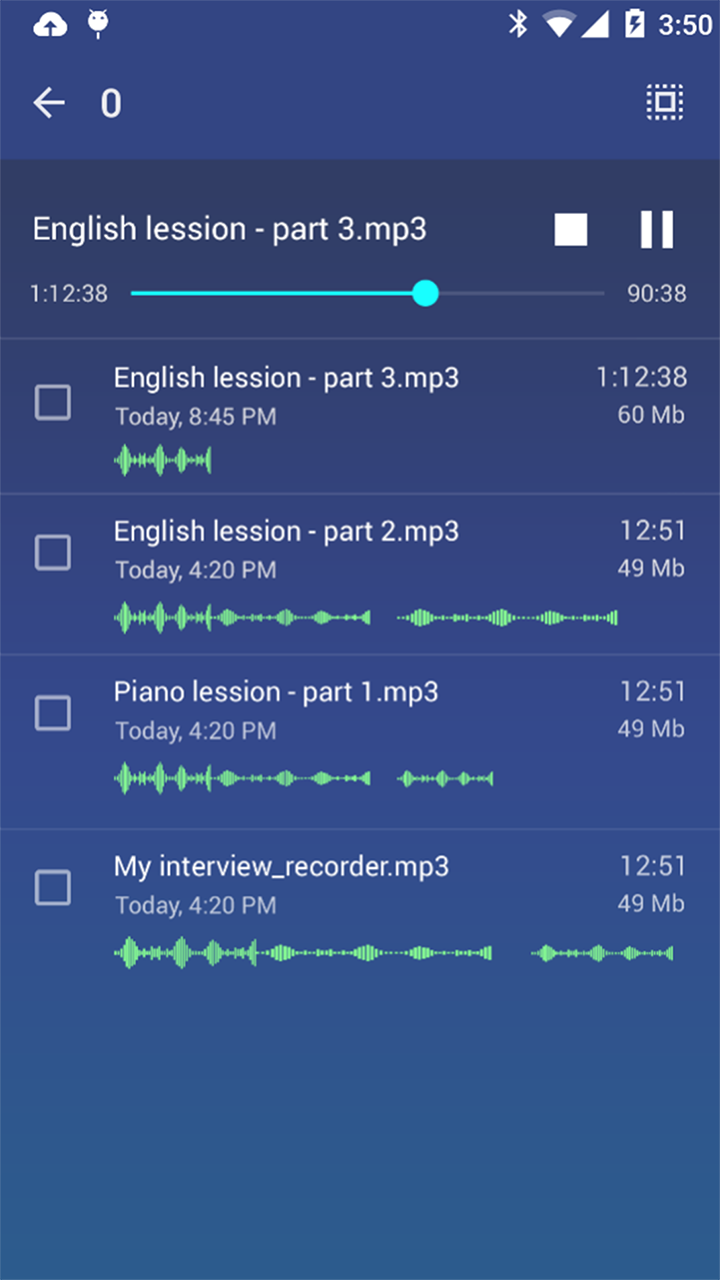Tap the waveform of English lession - part 3
This screenshot has width=720, height=1280.
point(163,460)
